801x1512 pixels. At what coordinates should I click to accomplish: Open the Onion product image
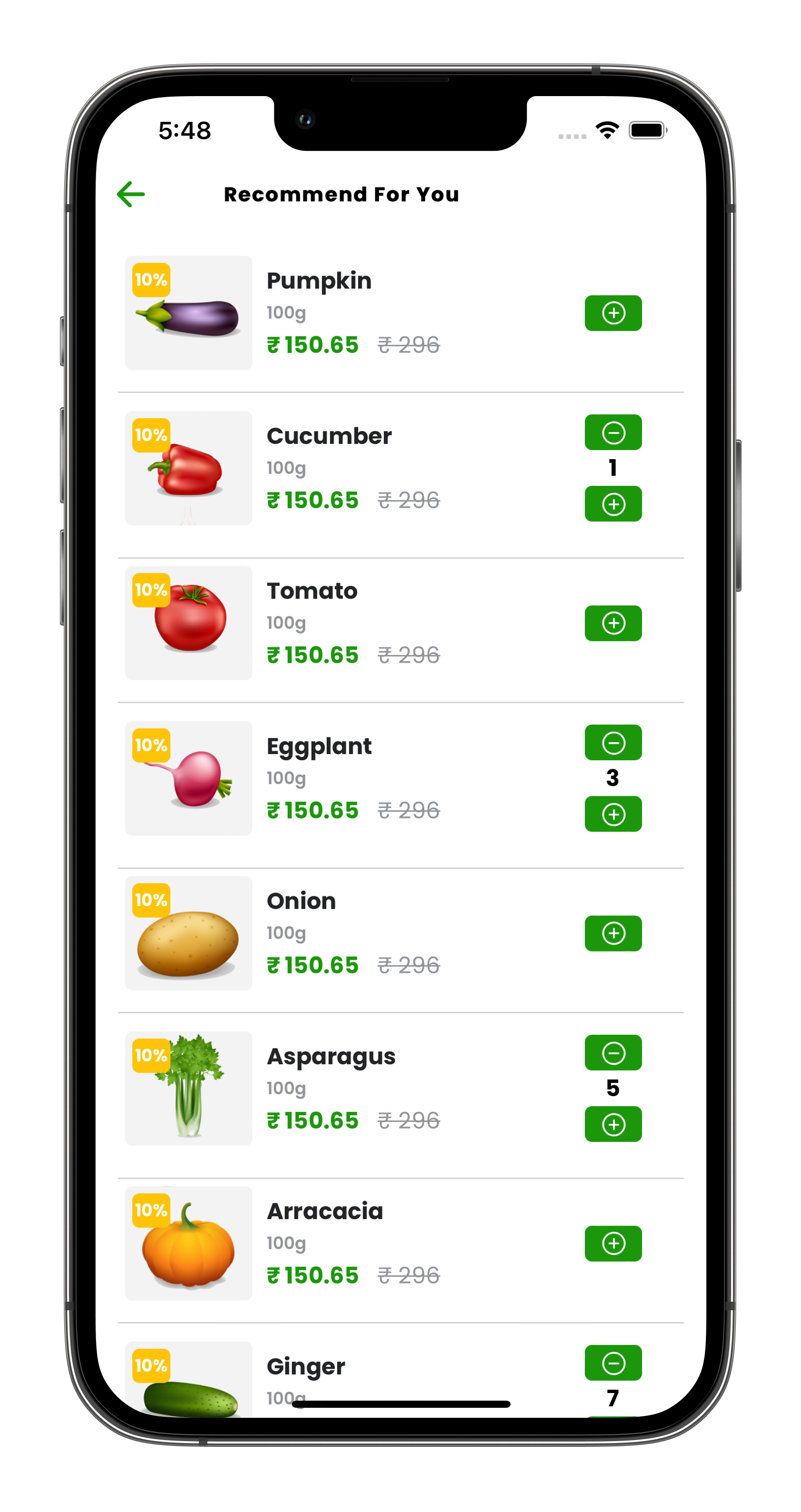pos(188,933)
